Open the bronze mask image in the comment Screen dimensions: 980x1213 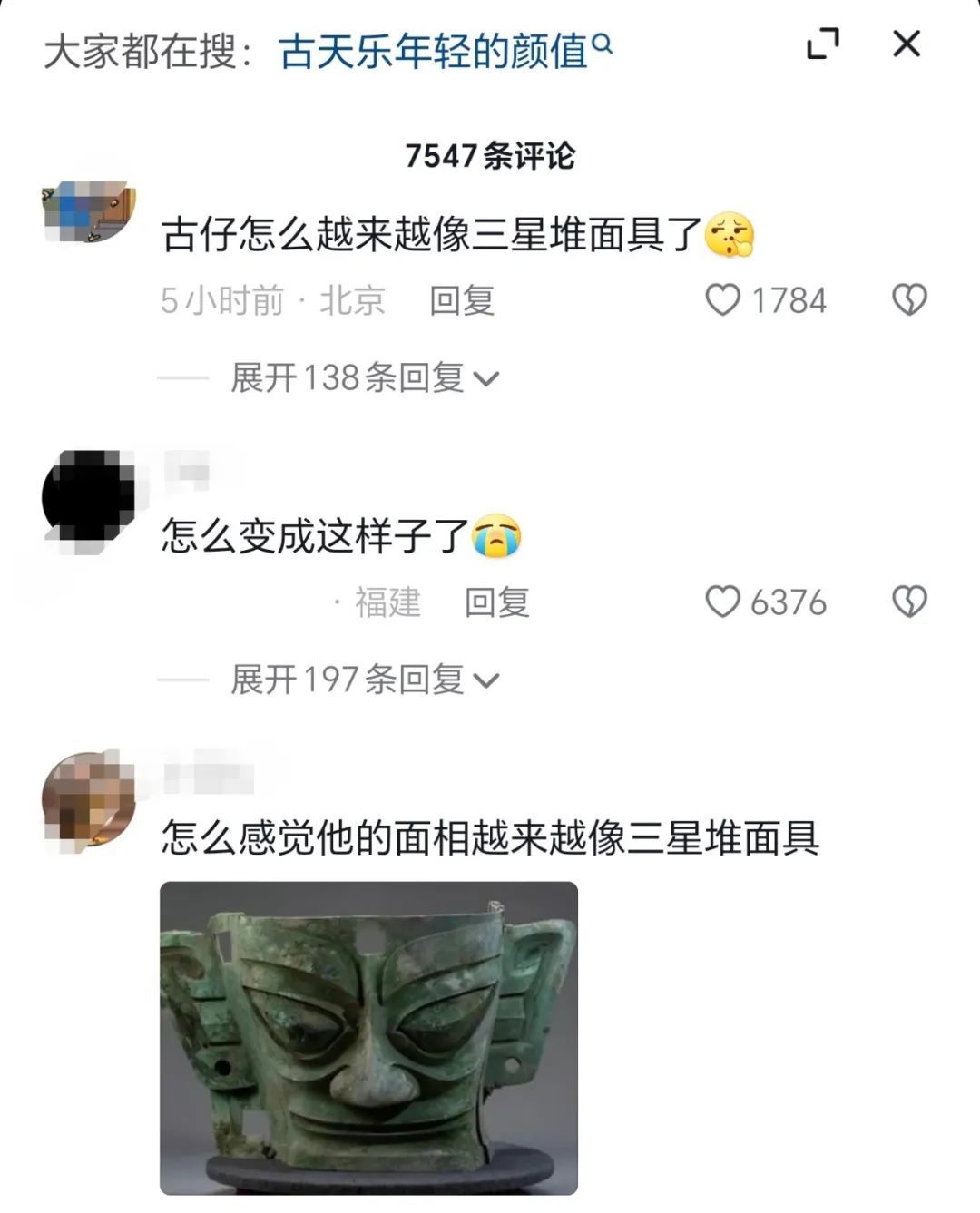point(368,1037)
